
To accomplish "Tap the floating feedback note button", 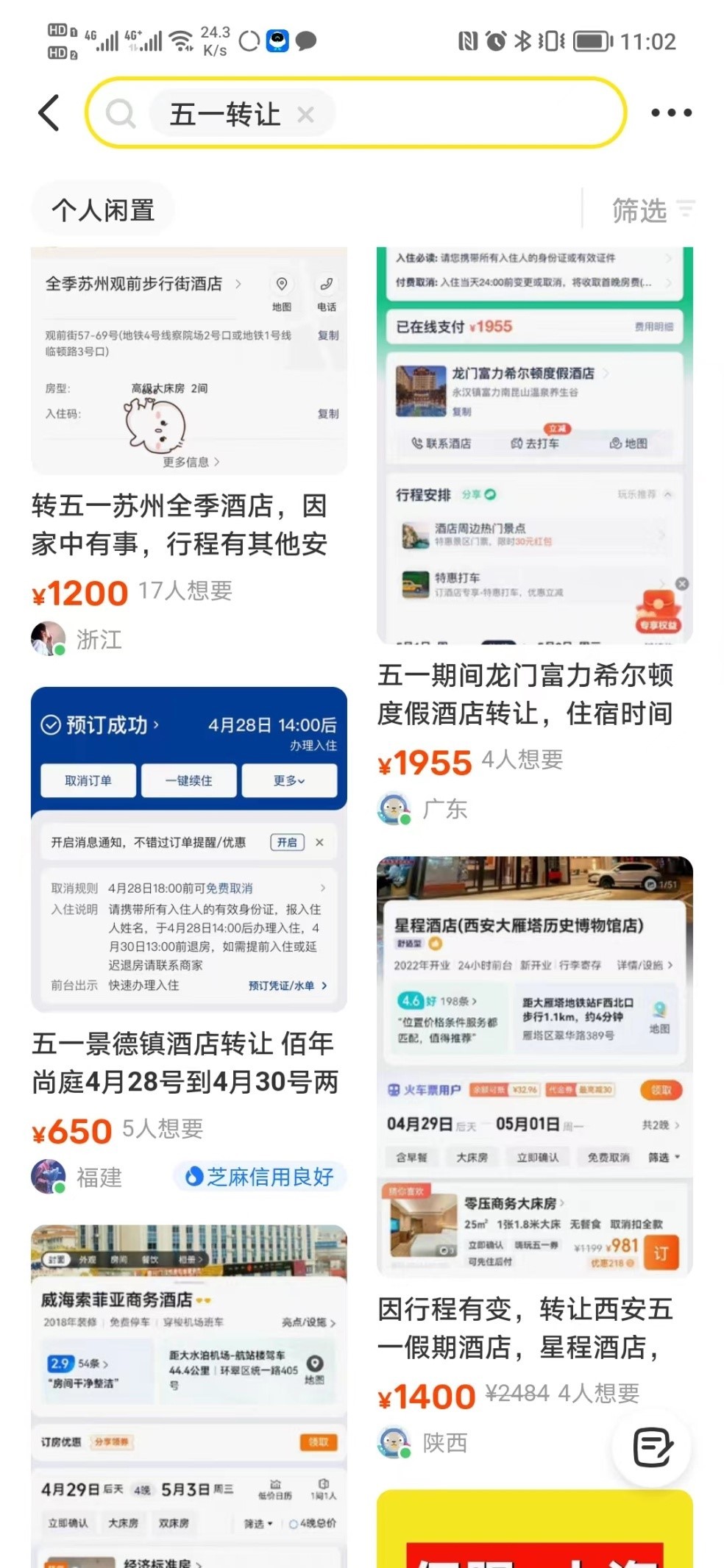I will pyautogui.click(x=653, y=1447).
